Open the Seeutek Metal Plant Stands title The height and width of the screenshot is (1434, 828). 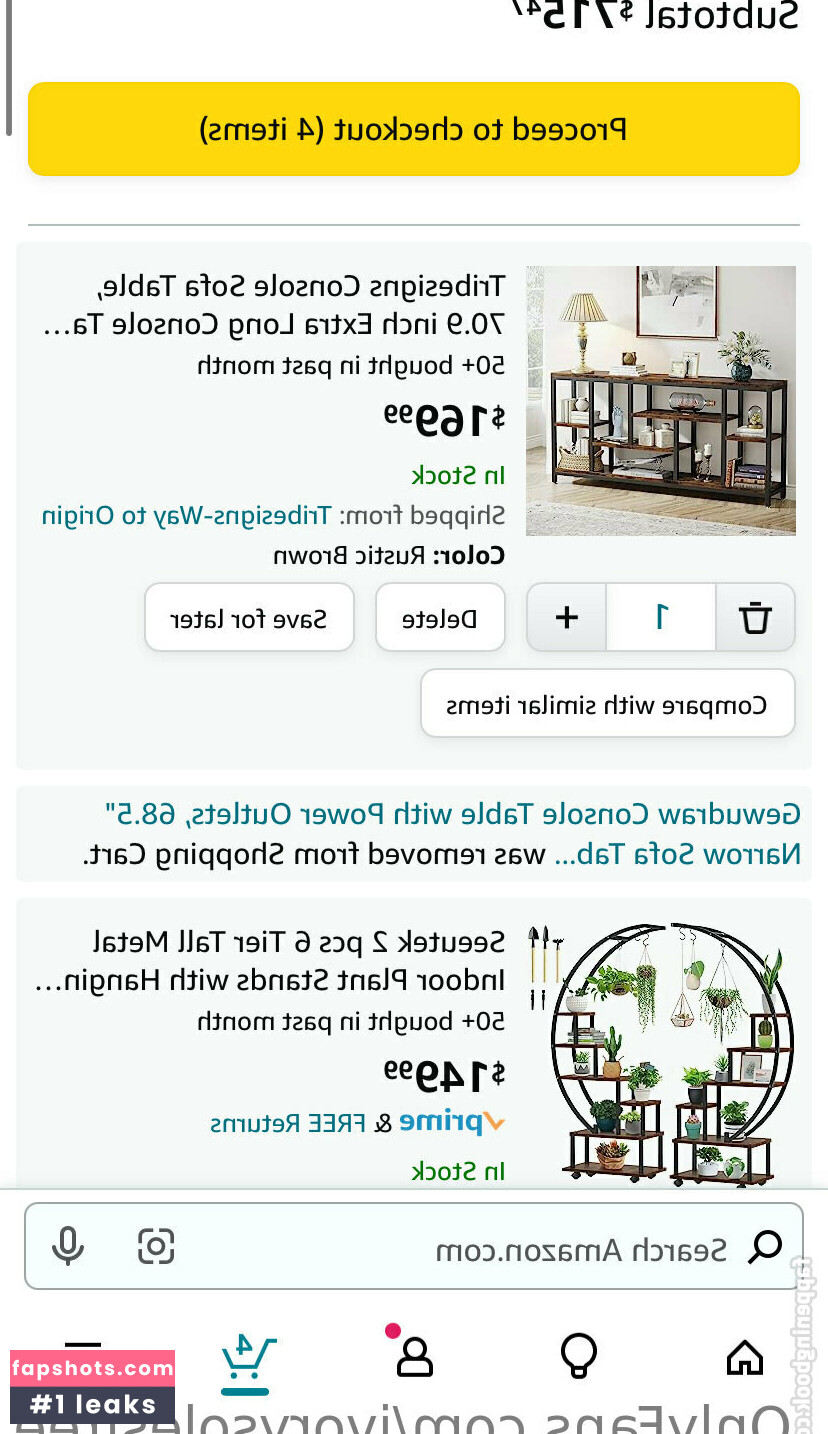(272, 960)
